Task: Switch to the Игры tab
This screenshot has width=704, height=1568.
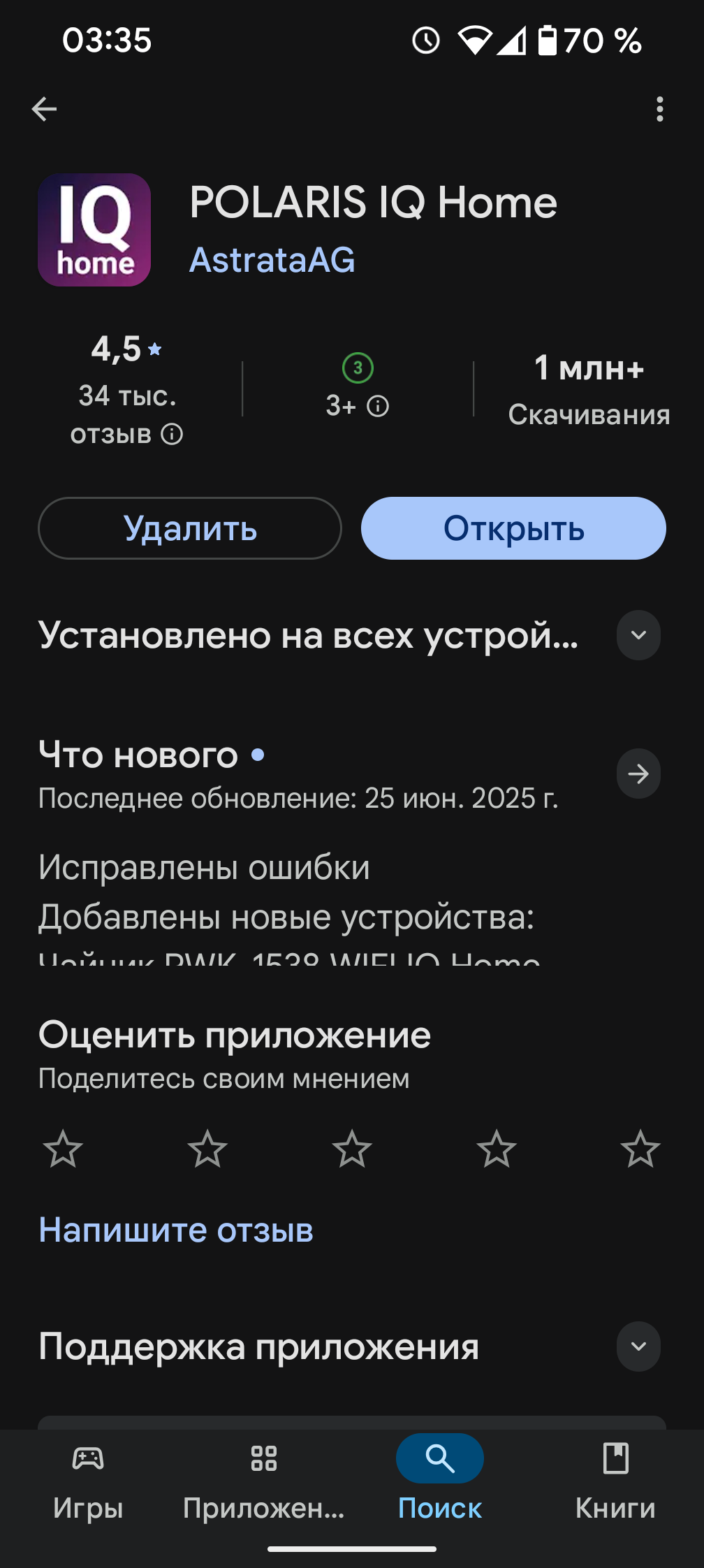Action: click(88, 1476)
